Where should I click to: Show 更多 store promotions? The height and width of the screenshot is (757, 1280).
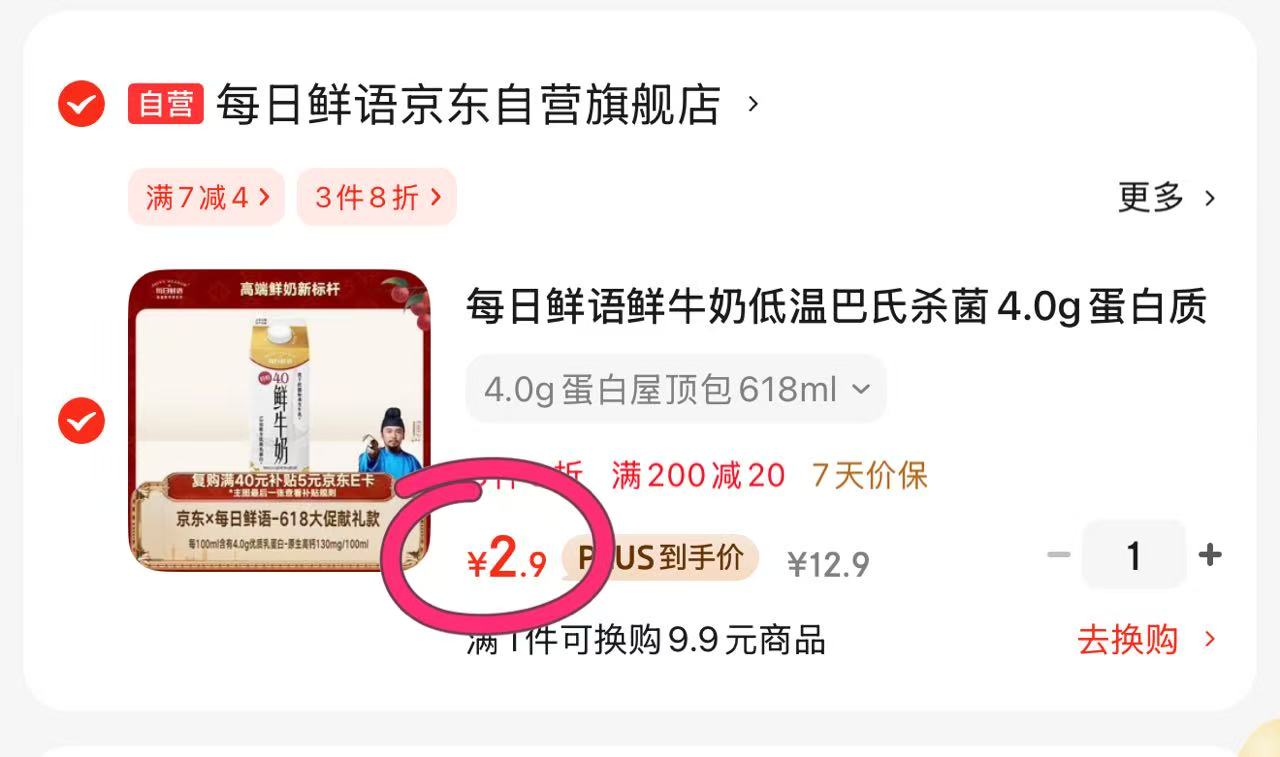point(1165,197)
